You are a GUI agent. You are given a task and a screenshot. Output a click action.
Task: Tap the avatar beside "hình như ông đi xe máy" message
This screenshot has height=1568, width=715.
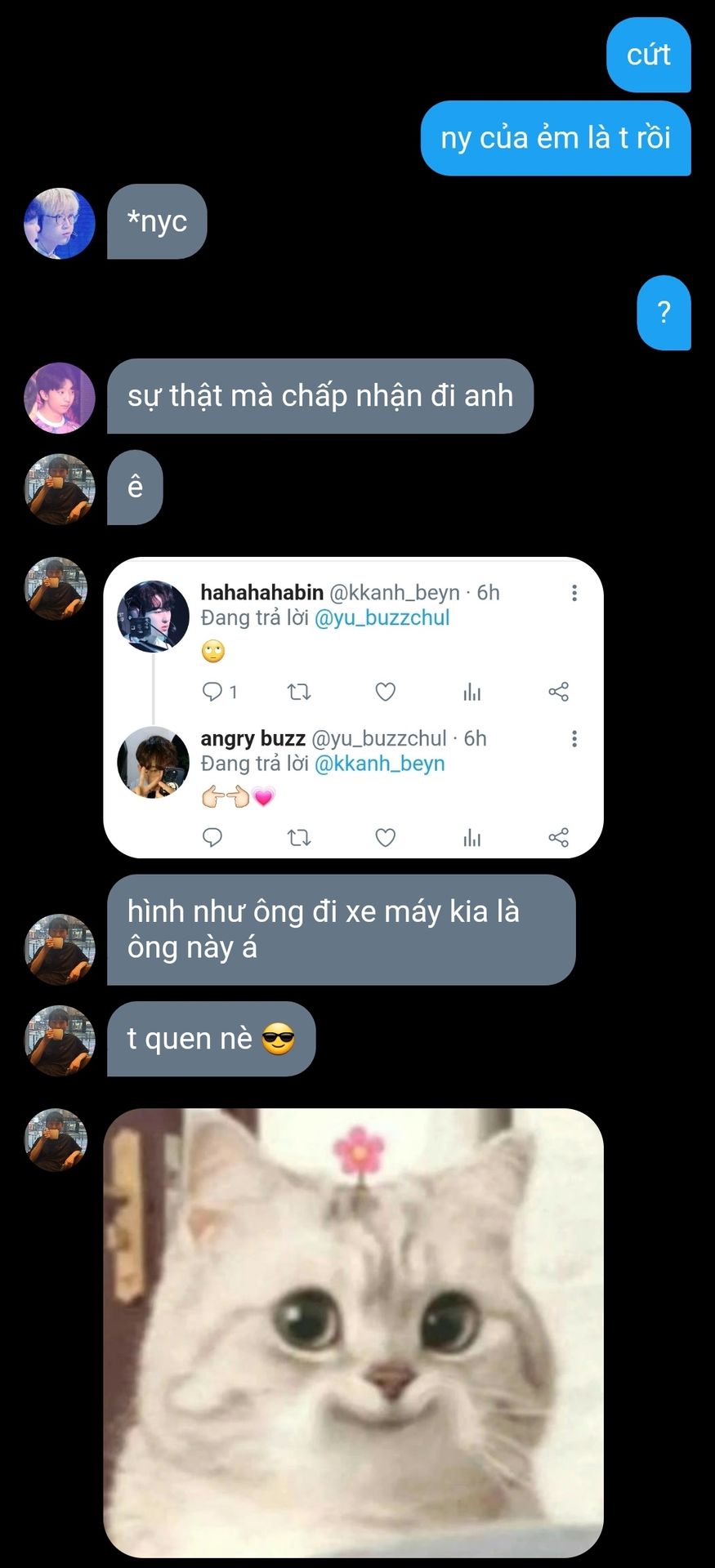[x=59, y=948]
